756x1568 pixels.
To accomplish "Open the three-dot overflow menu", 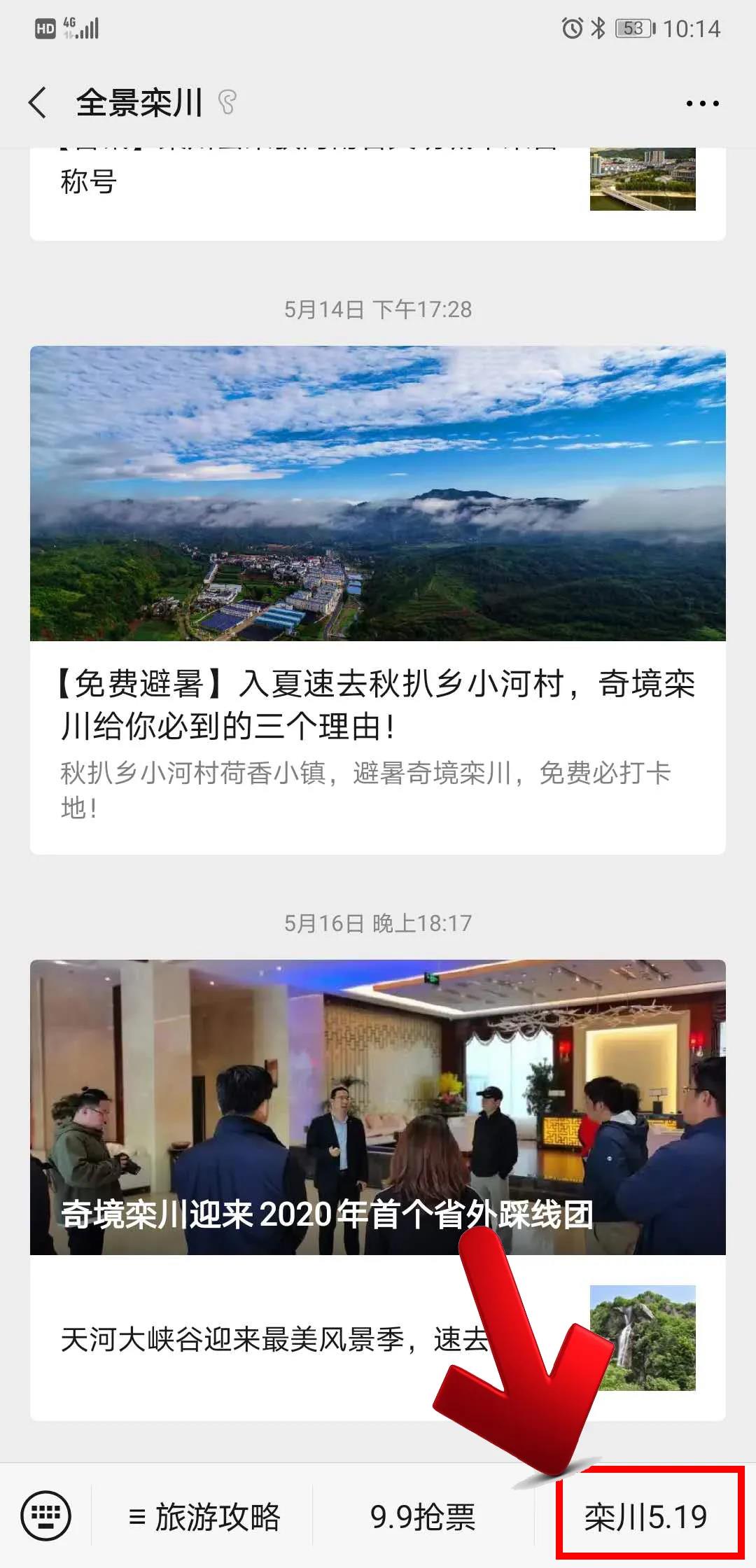I will pyautogui.click(x=702, y=104).
